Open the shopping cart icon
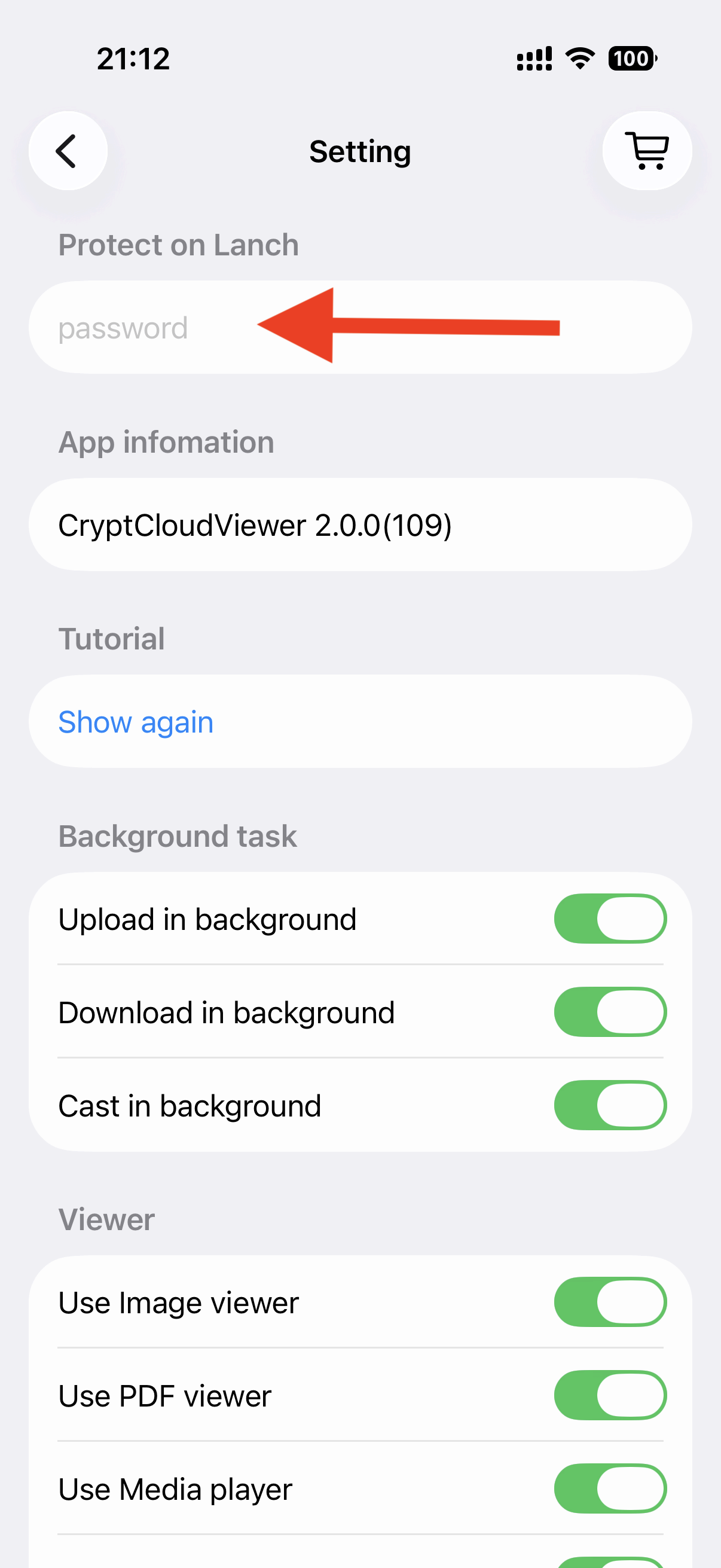This screenshot has height=1568, width=721. tap(647, 151)
